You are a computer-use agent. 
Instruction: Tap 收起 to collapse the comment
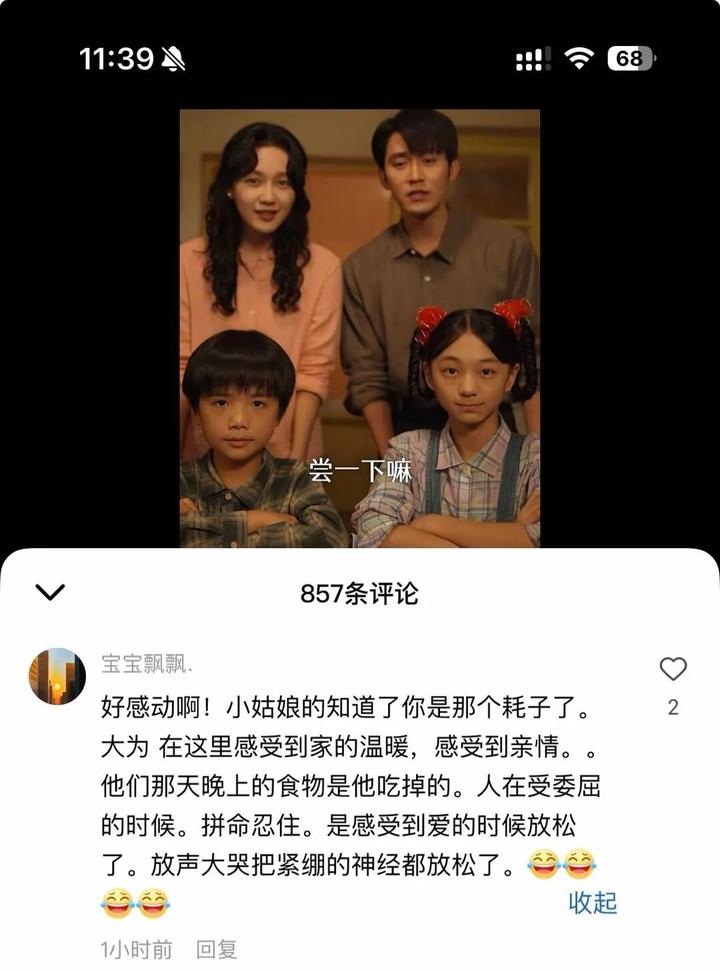(593, 902)
